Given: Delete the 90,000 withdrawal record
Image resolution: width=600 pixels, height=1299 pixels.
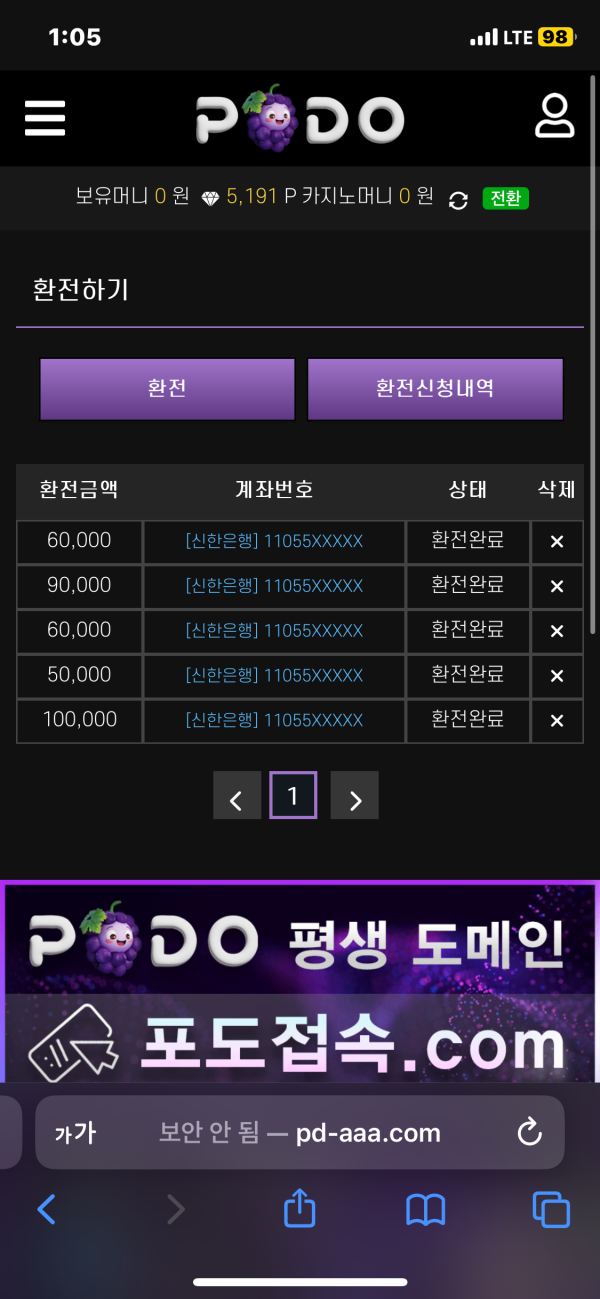Looking at the screenshot, I should (557, 586).
